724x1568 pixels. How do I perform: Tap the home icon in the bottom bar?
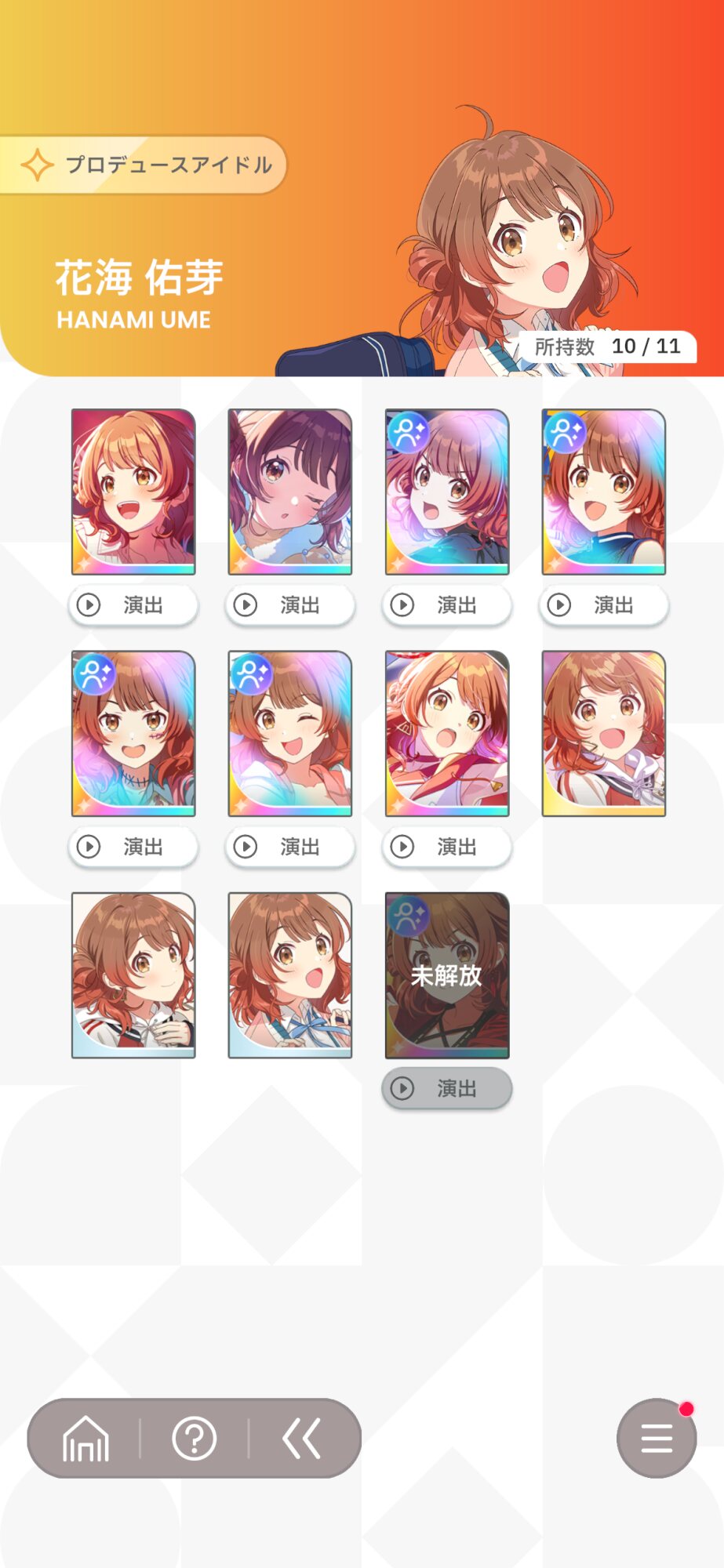point(85,1439)
